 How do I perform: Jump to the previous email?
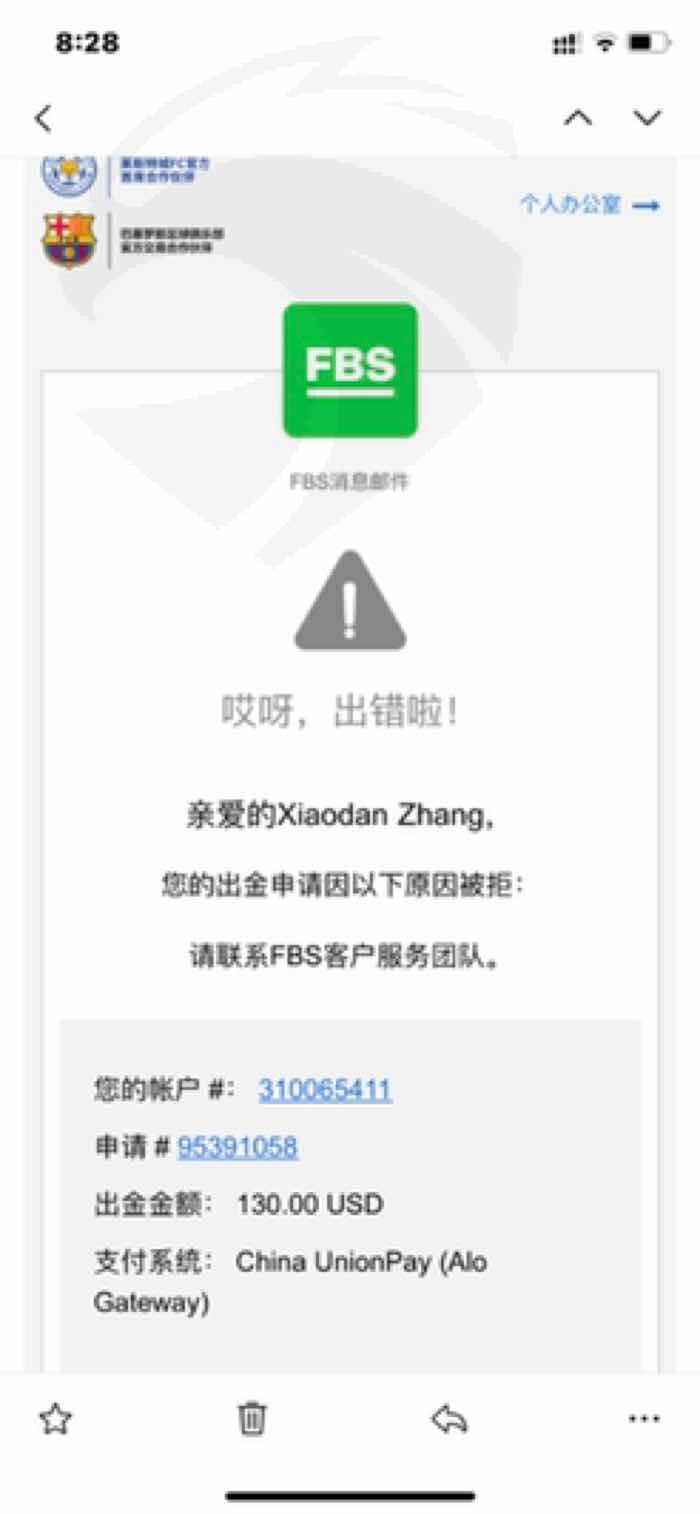click(577, 118)
